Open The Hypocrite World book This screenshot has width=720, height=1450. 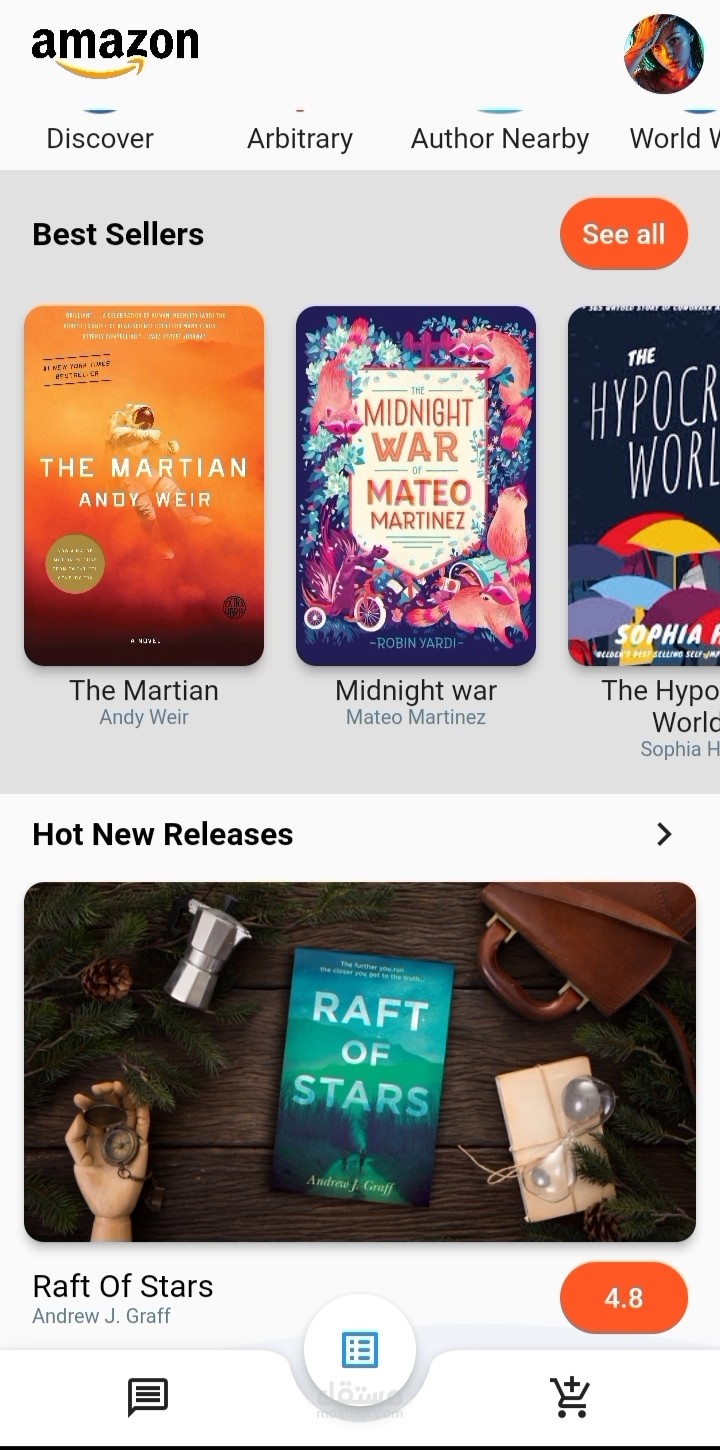click(x=644, y=486)
